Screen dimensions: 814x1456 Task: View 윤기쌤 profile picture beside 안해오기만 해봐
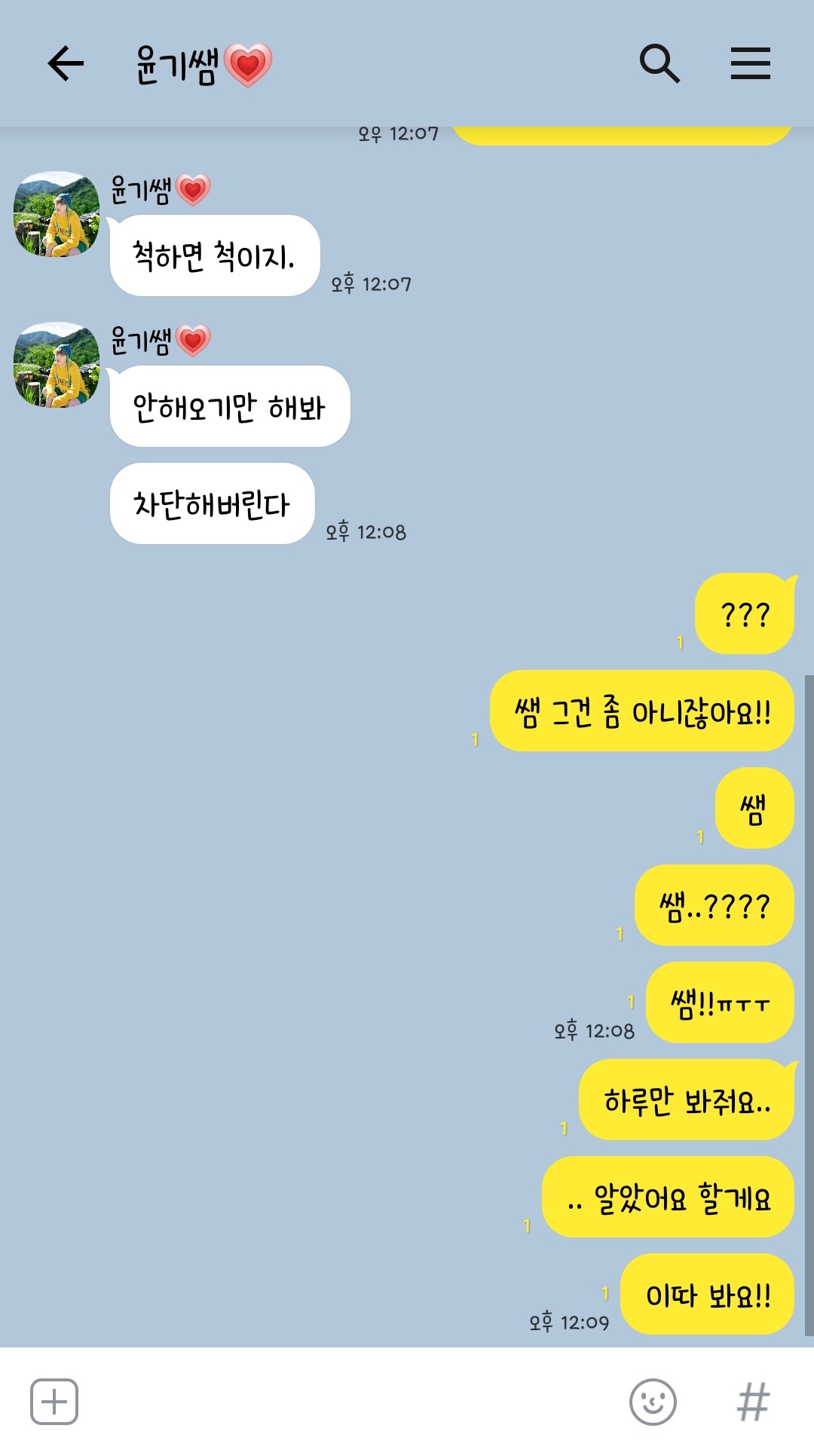point(57,365)
